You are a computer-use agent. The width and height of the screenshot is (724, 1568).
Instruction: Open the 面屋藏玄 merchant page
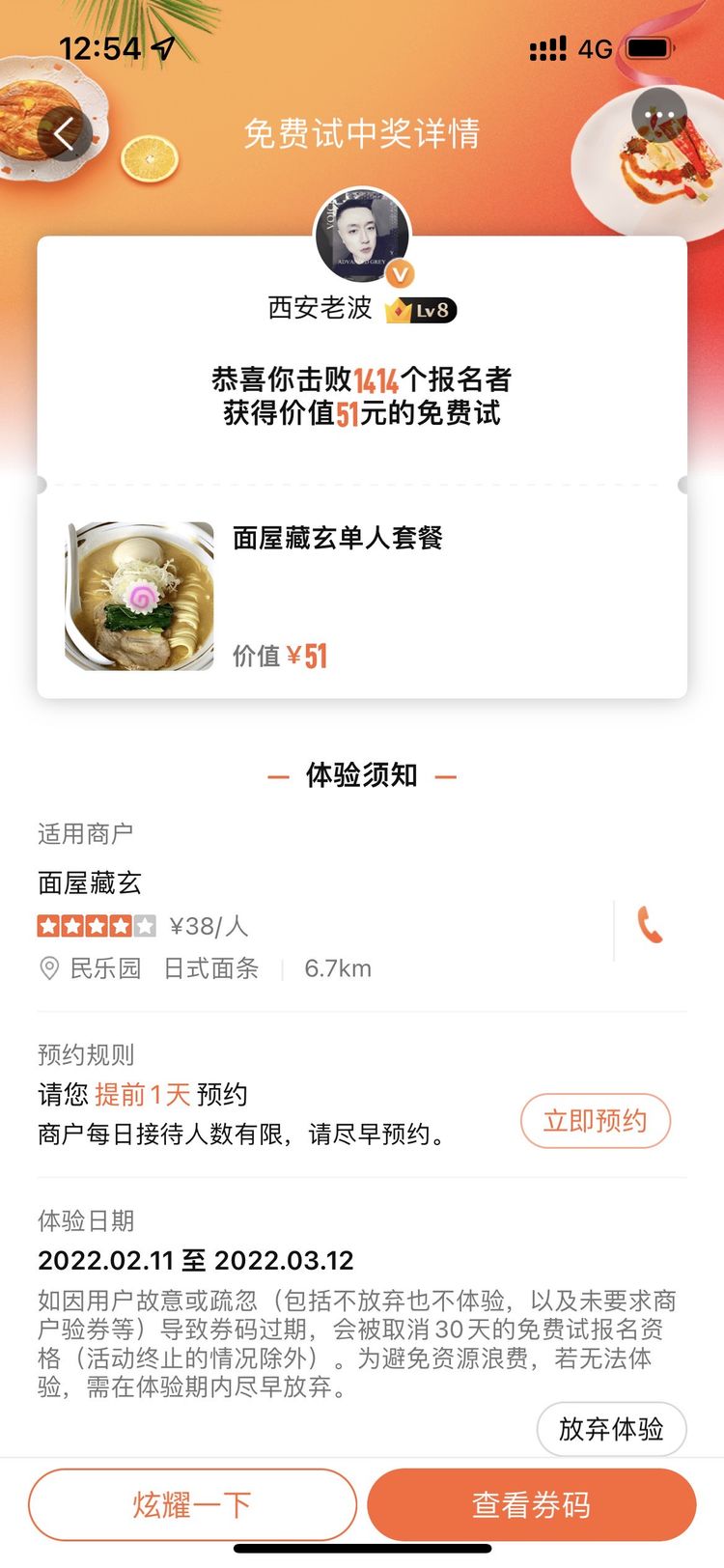coord(90,882)
